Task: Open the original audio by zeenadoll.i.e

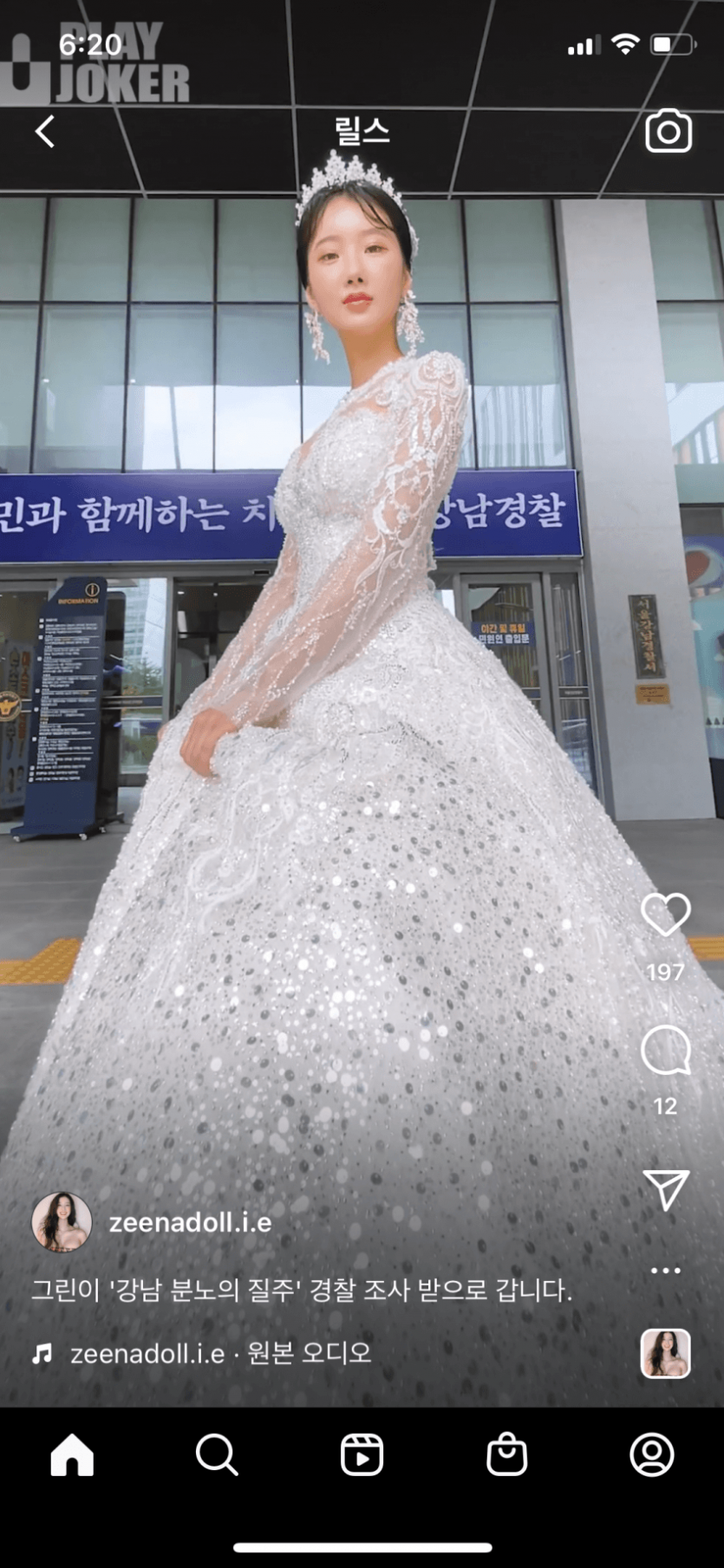Action: click(220, 1353)
